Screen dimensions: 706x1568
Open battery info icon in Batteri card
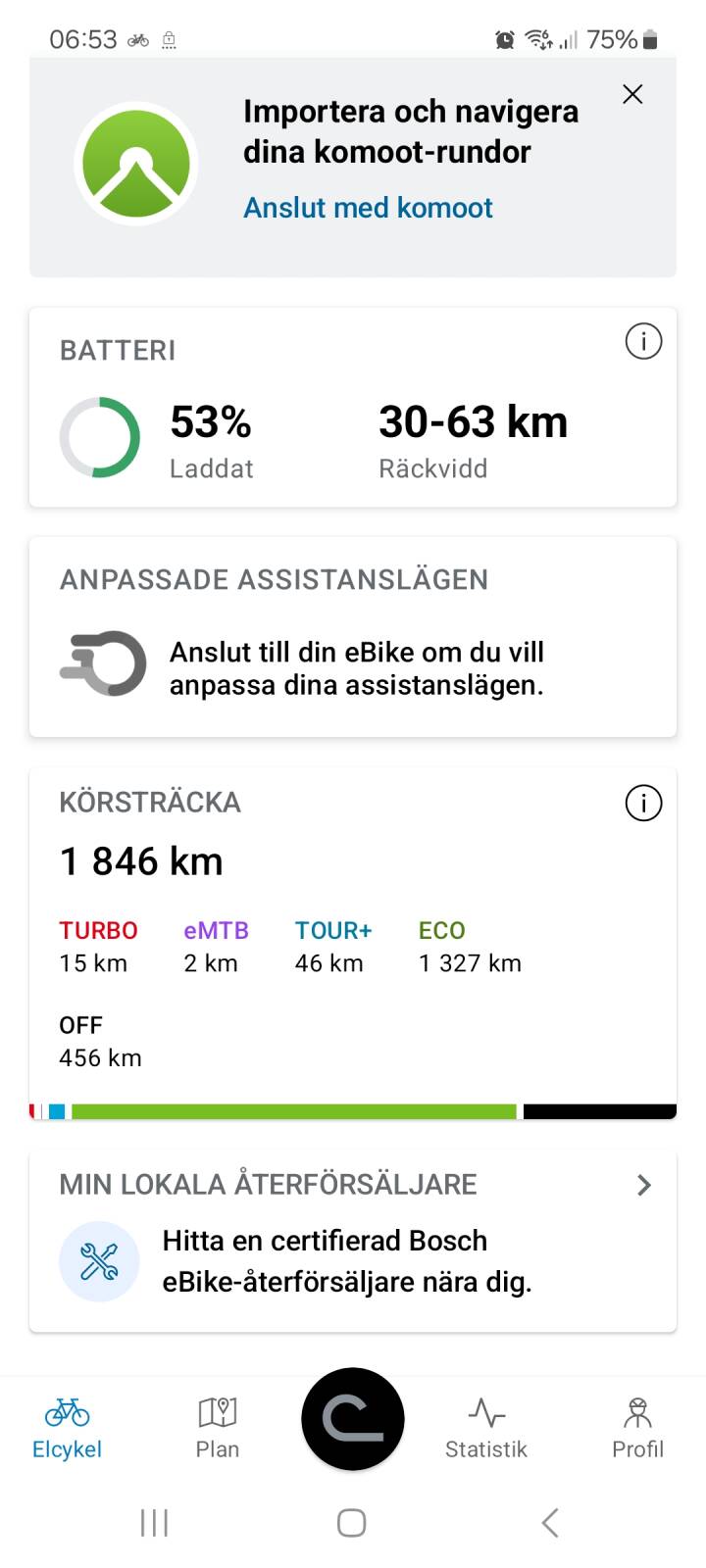pyautogui.click(x=643, y=341)
